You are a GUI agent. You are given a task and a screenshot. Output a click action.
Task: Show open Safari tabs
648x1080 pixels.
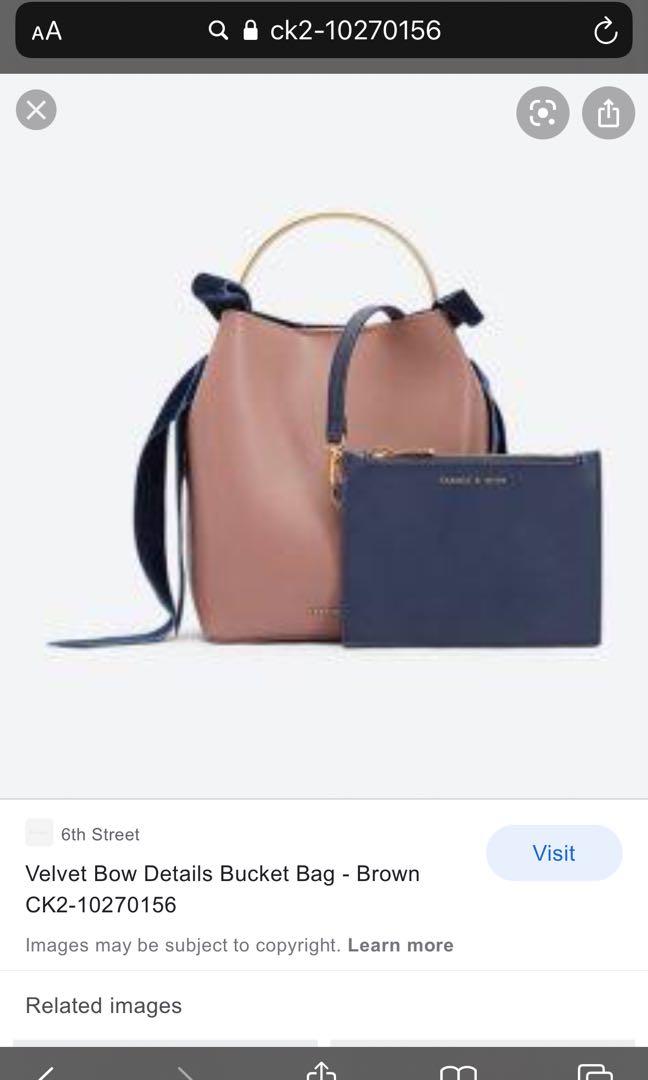click(595, 1071)
